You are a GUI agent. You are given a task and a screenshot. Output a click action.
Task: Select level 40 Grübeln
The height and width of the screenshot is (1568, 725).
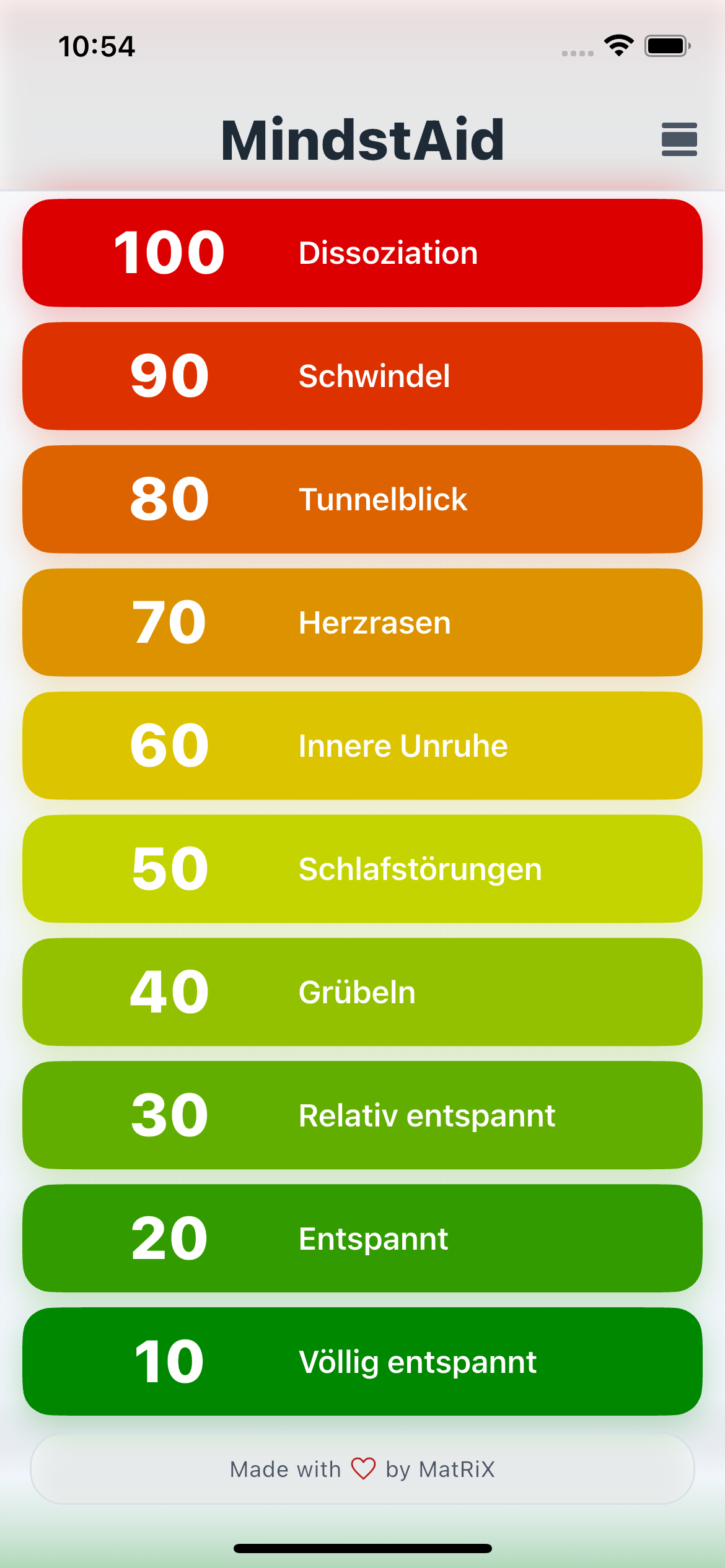(x=362, y=991)
